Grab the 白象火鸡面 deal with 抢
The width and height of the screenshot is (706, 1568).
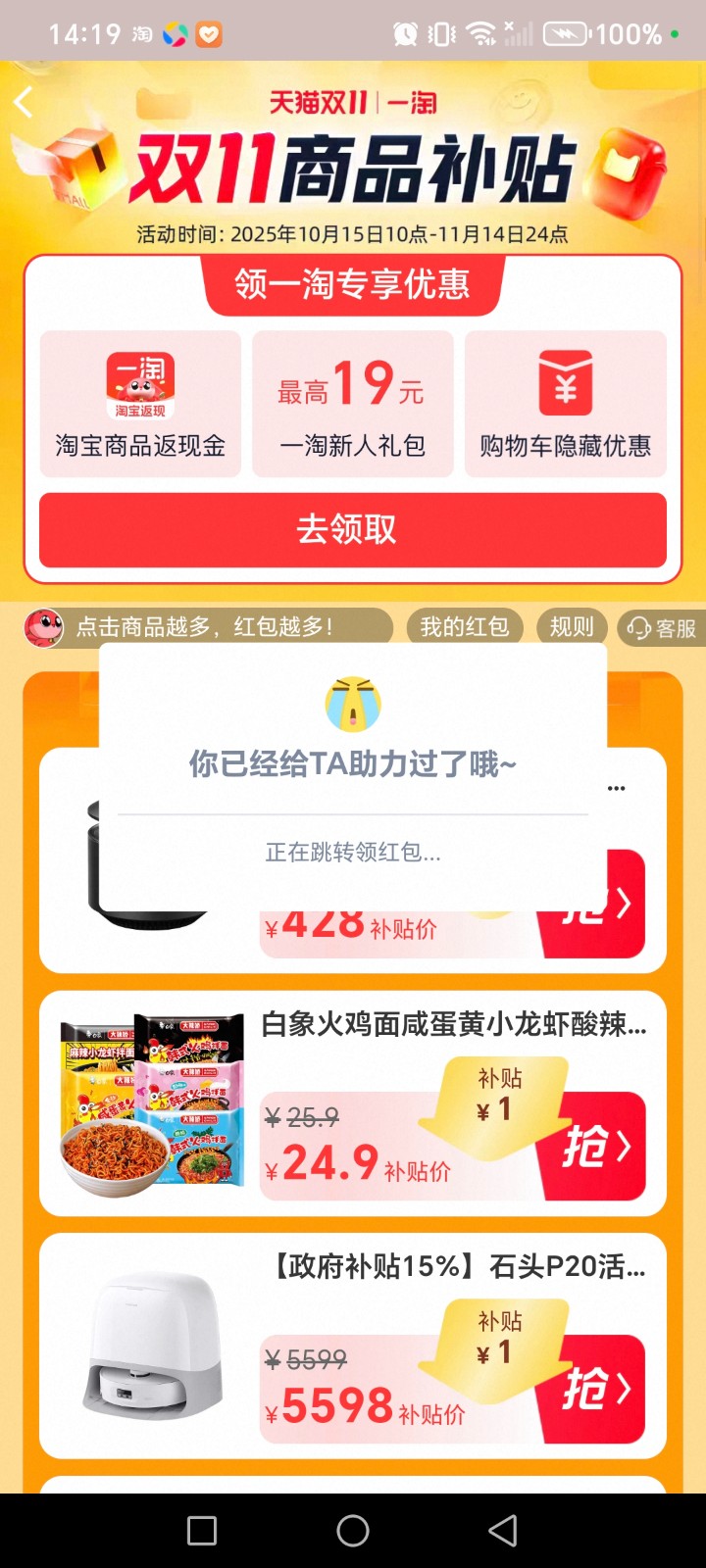[x=596, y=1147]
